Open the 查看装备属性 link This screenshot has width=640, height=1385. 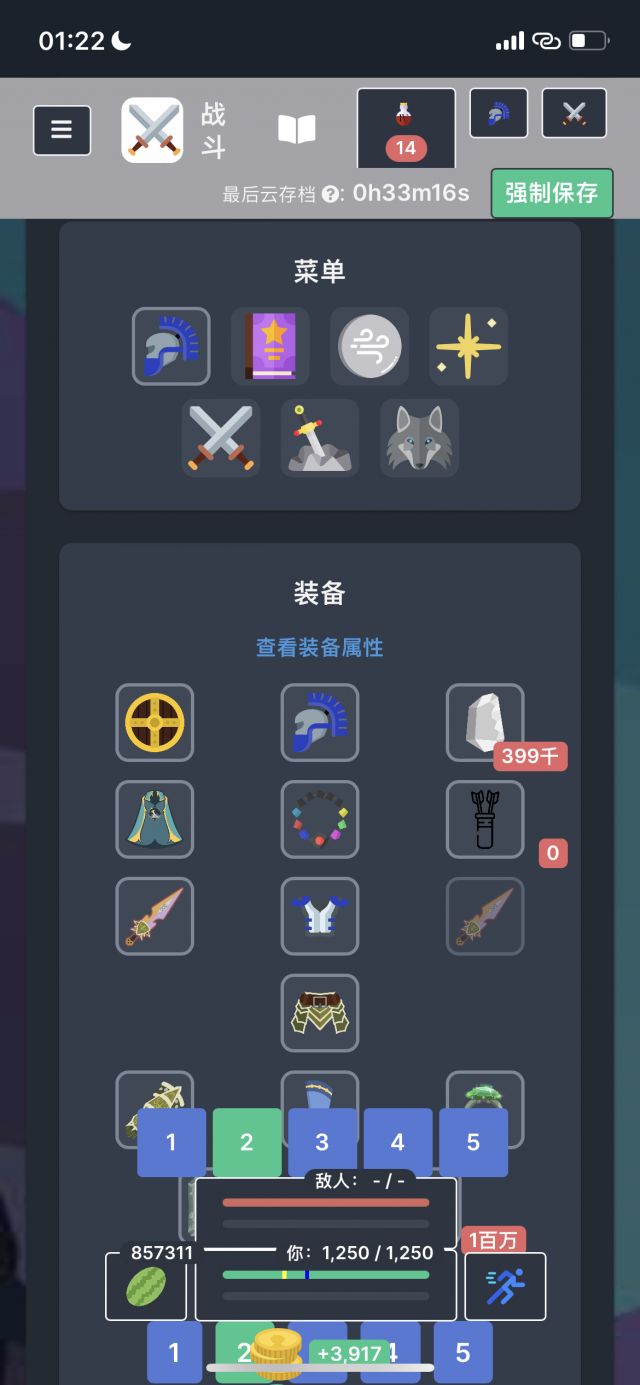(x=320, y=648)
